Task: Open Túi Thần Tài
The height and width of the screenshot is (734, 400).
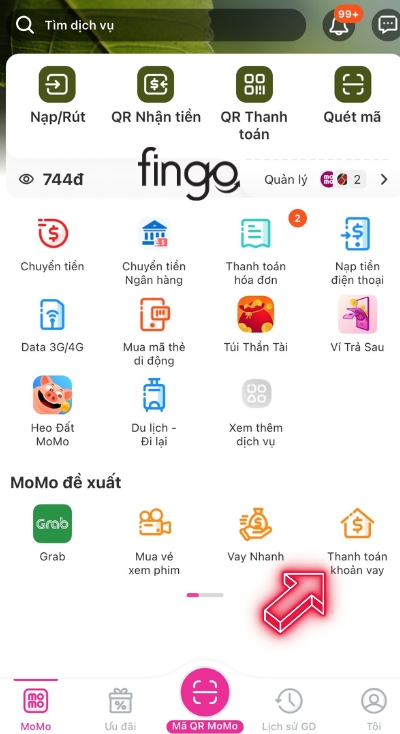Action: [x=255, y=325]
